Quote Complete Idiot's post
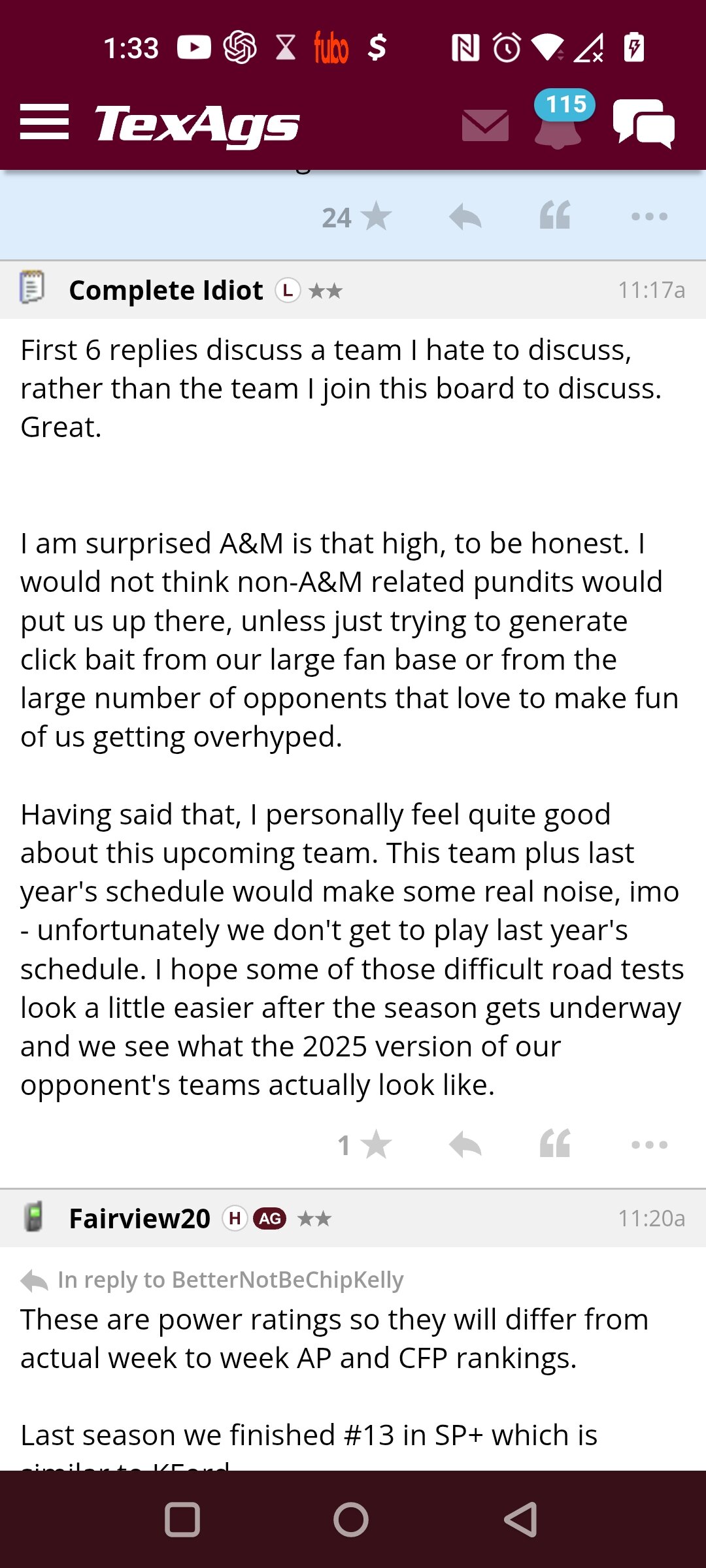 pyautogui.click(x=555, y=1143)
